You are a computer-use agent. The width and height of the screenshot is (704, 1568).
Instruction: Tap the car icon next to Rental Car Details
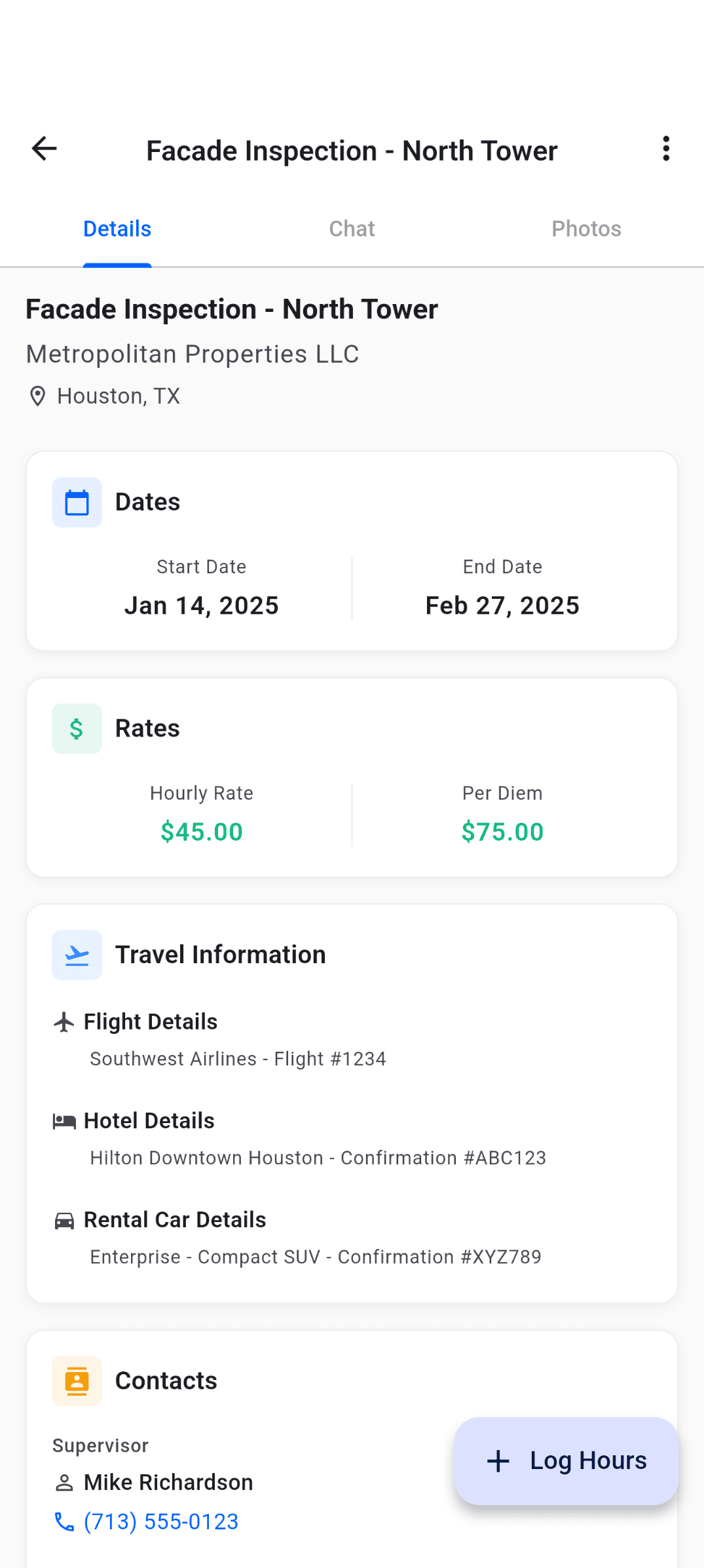tap(64, 1219)
